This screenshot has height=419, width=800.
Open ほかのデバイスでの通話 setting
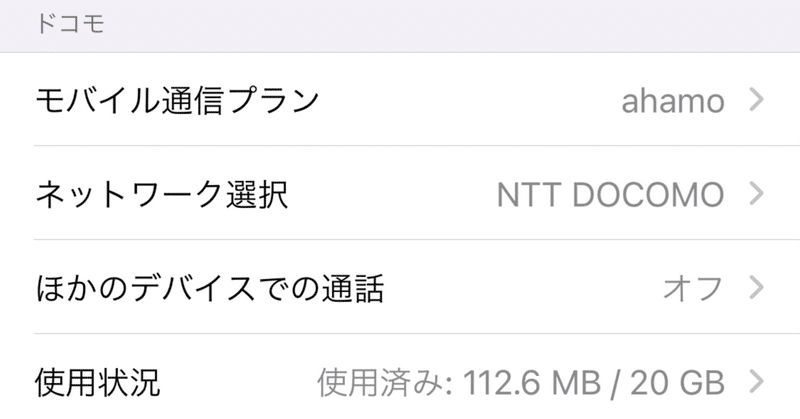tap(400, 288)
